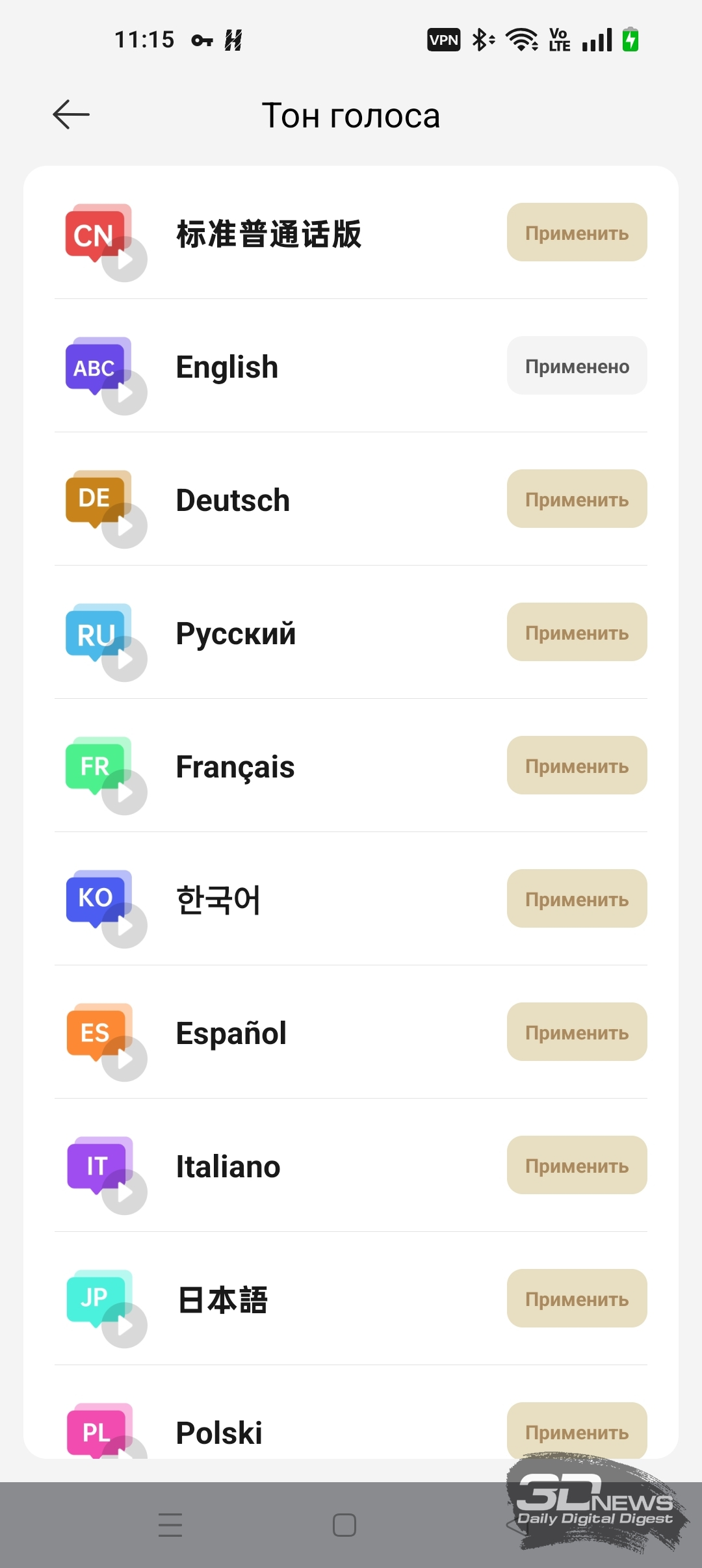Apply the 한국어 voice
The height and width of the screenshot is (1568, 702).
pyautogui.click(x=577, y=899)
